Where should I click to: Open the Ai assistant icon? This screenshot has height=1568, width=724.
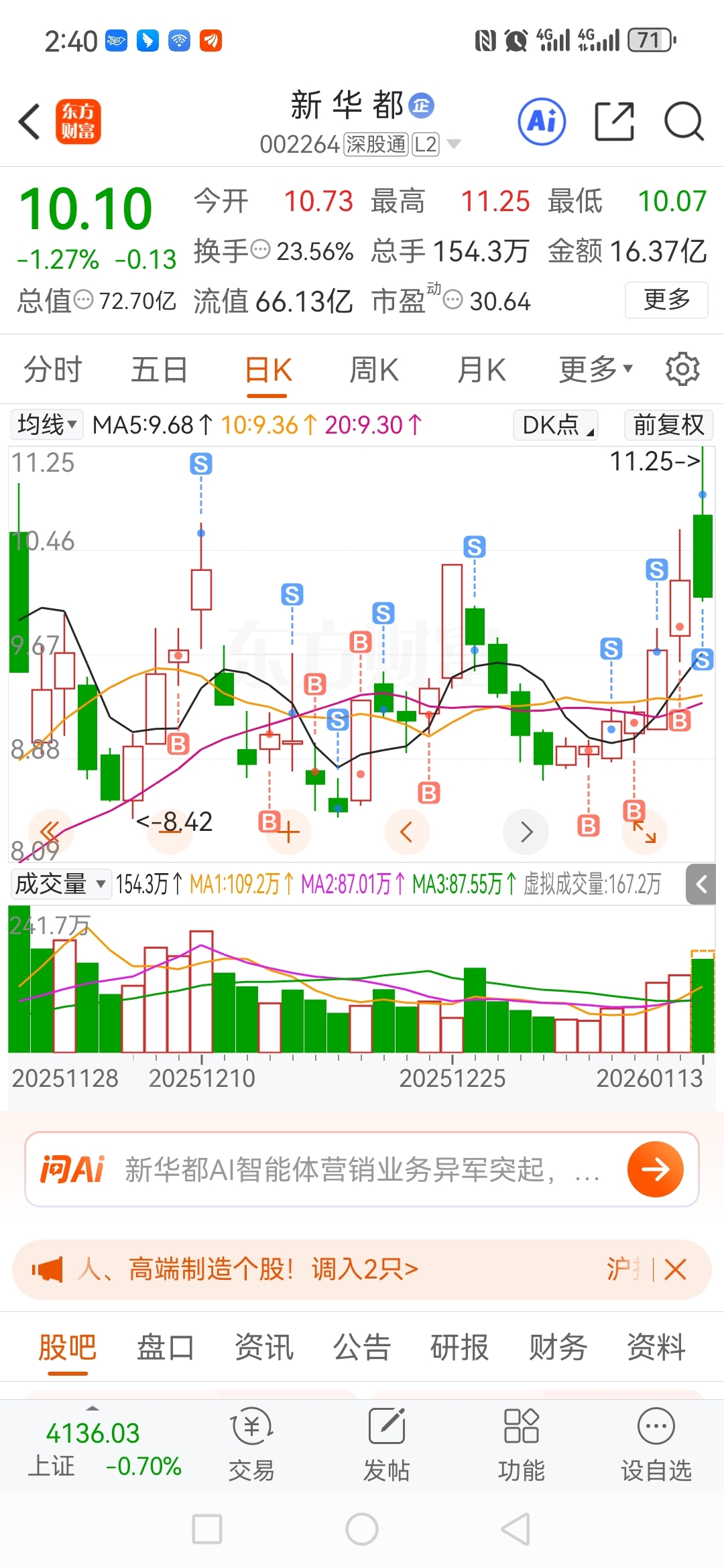pyautogui.click(x=542, y=121)
